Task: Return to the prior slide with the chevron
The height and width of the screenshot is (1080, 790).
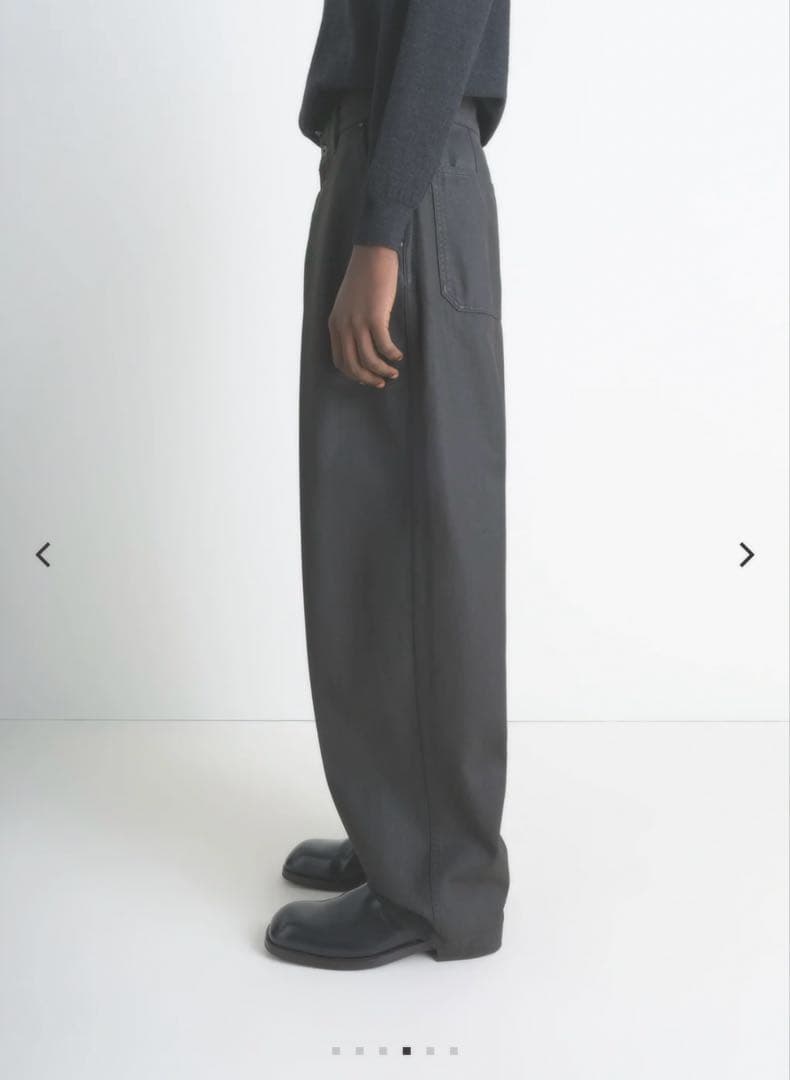Action: [44, 553]
